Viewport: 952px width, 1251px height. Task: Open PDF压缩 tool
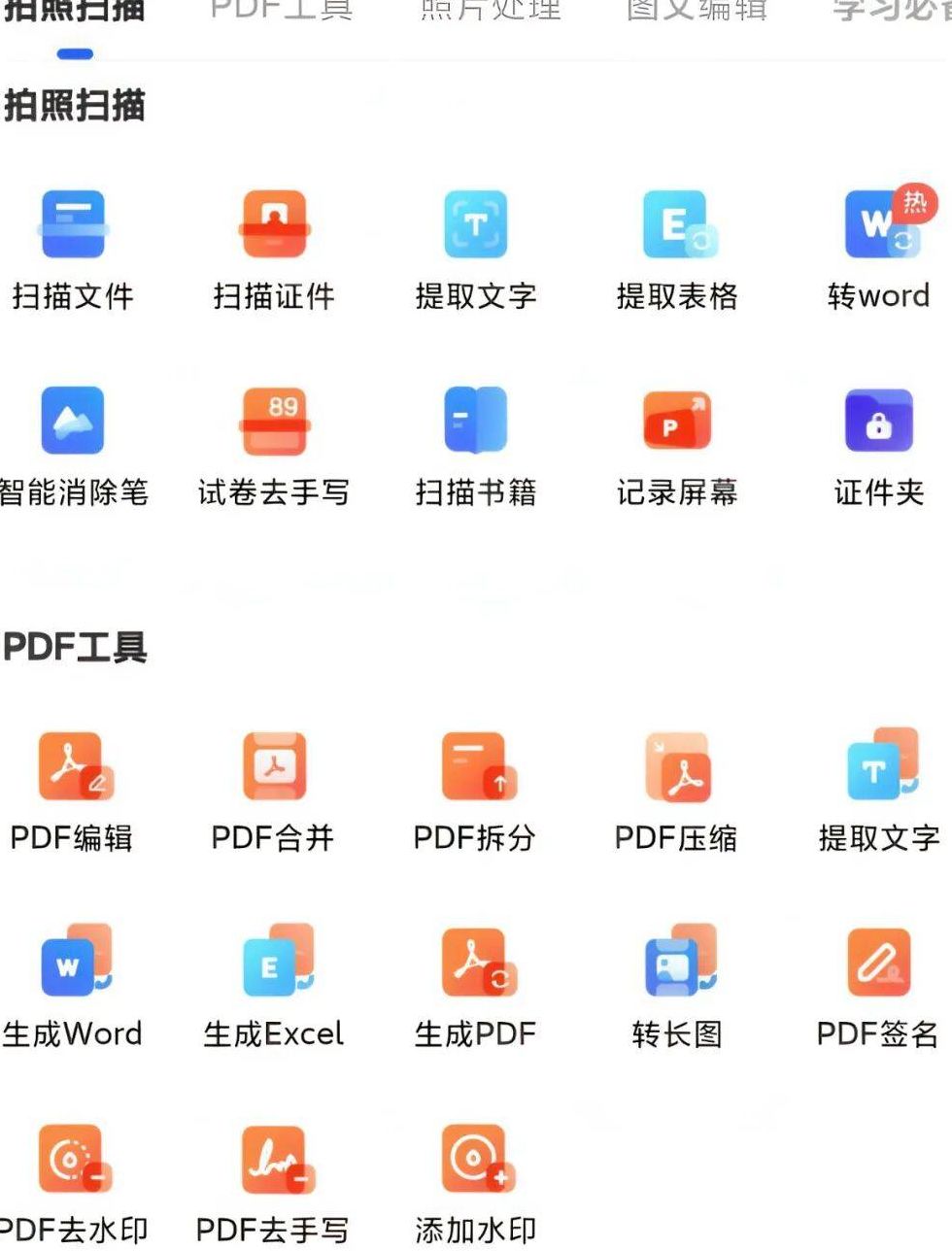677,767
